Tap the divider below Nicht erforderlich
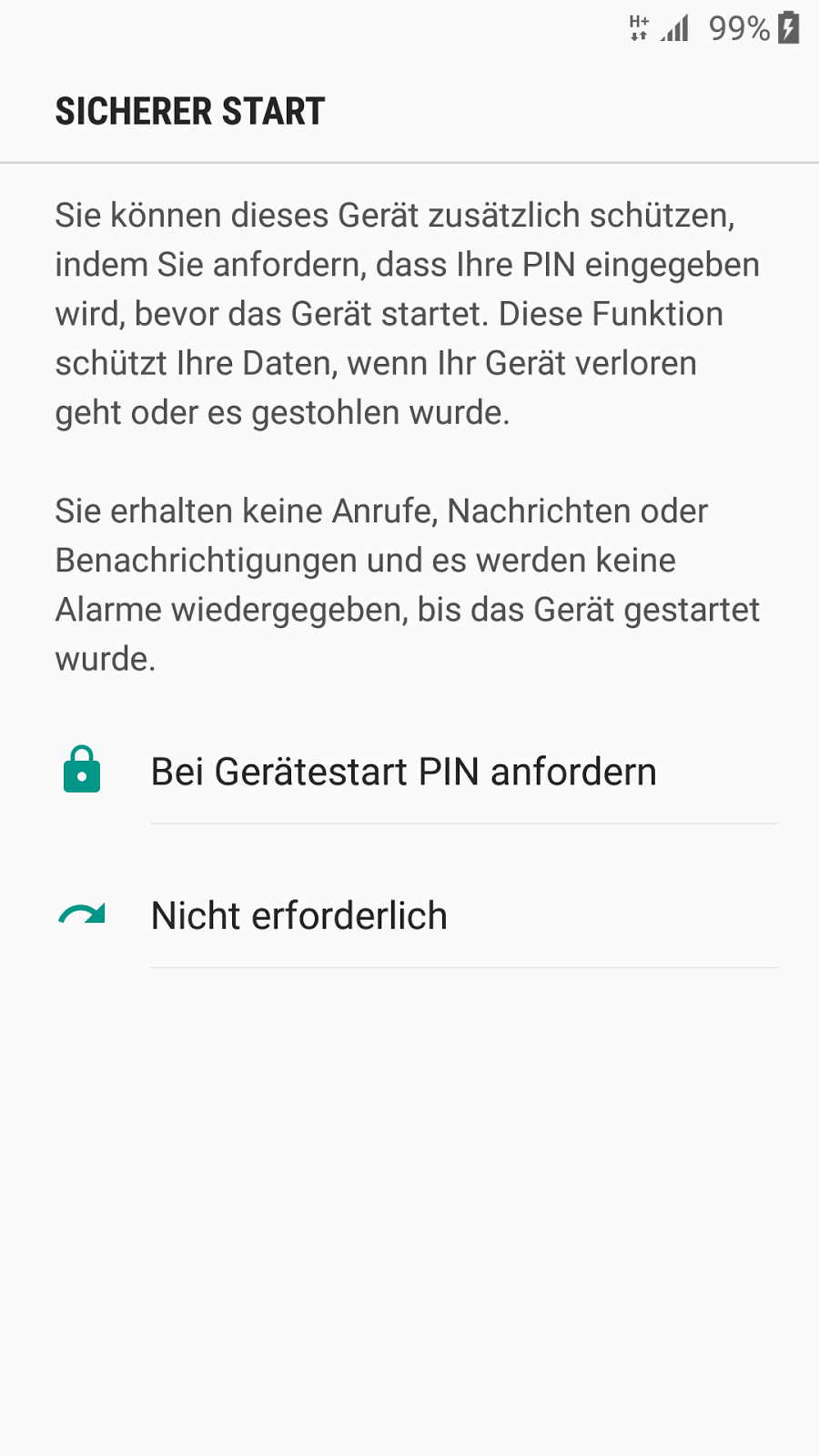This screenshot has height=1456, width=819. [x=462, y=967]
